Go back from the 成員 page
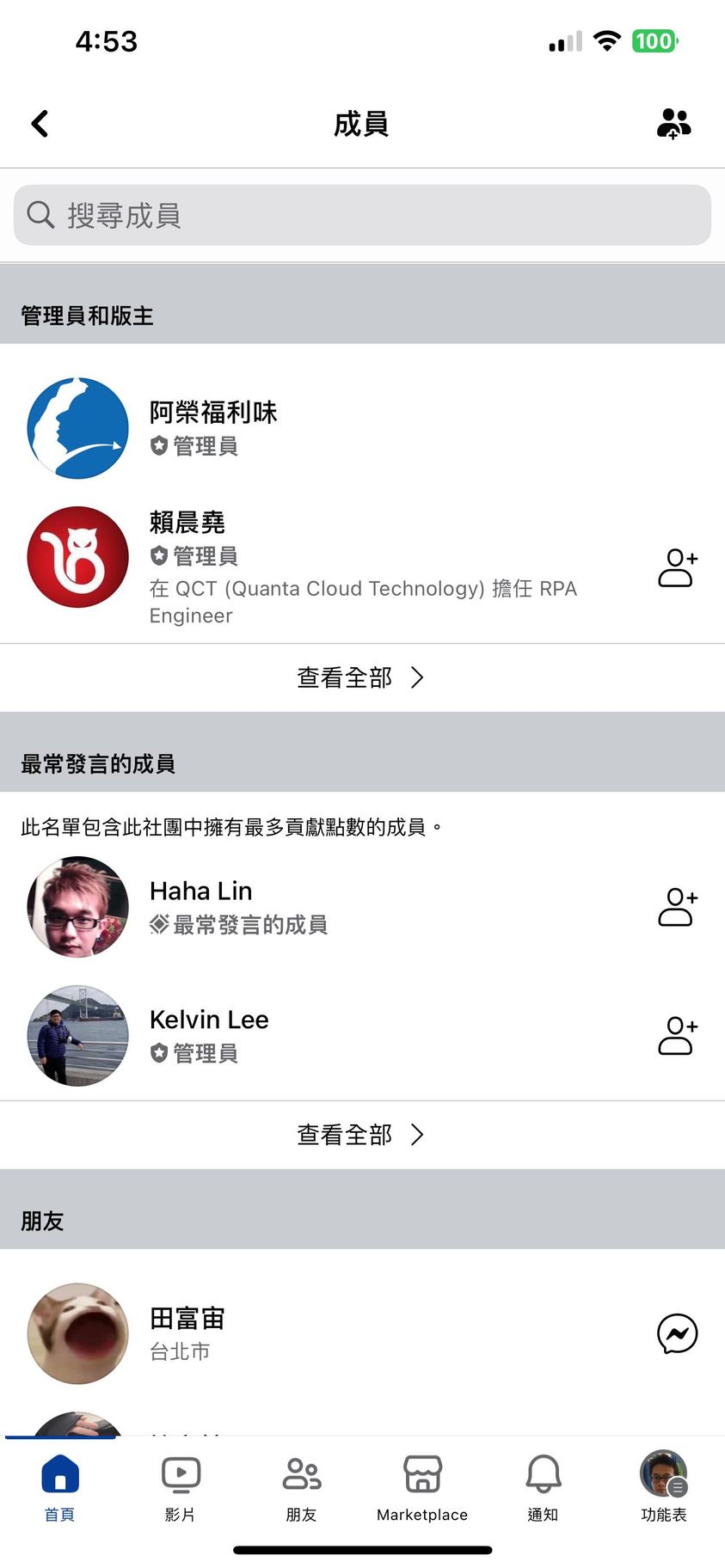The height and width of the screenshot is (1568, 725). pos(40,124)
